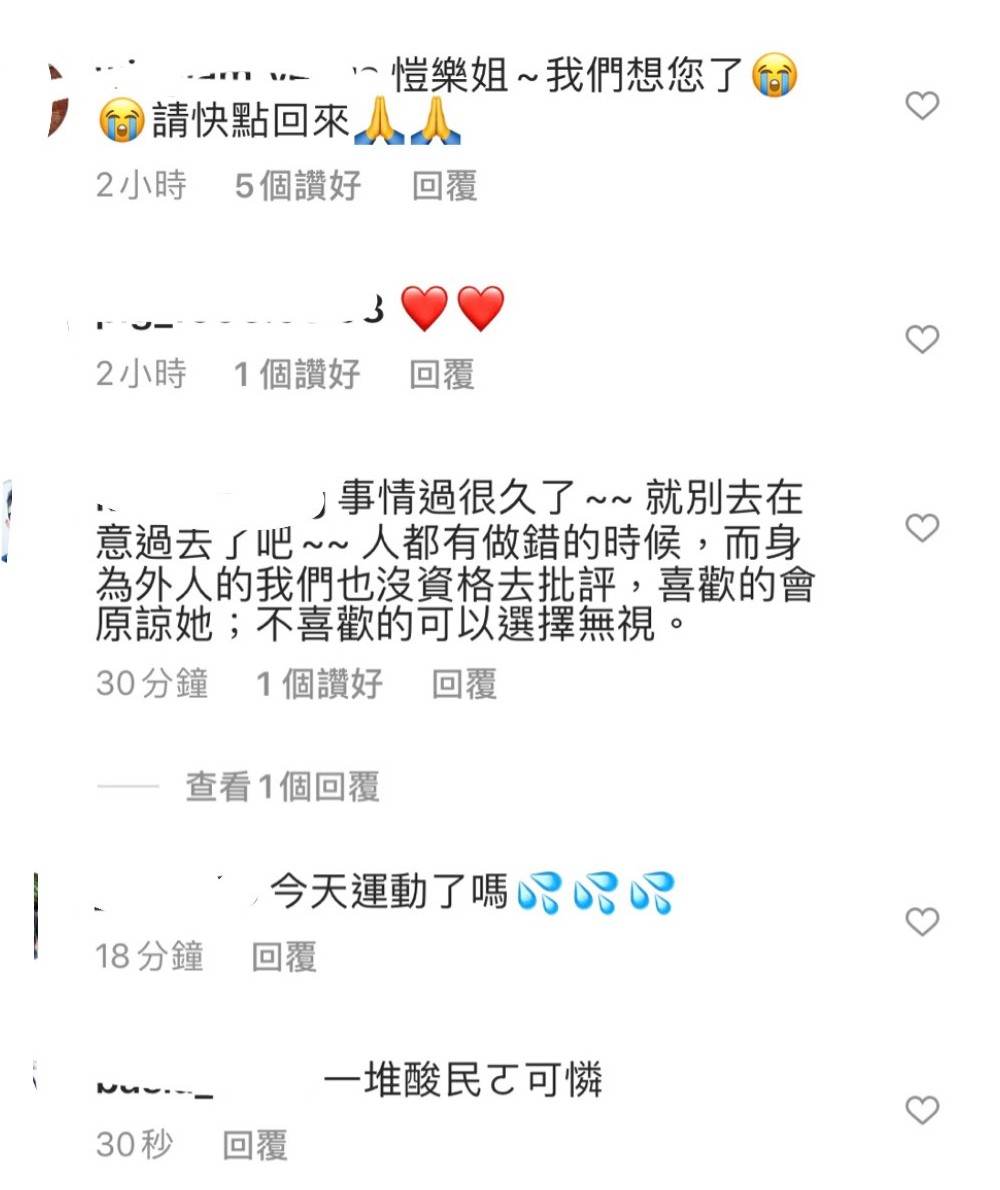Like the double red hearts comment
This screenshot has height=1190, width=1000.
click(922, 340)
